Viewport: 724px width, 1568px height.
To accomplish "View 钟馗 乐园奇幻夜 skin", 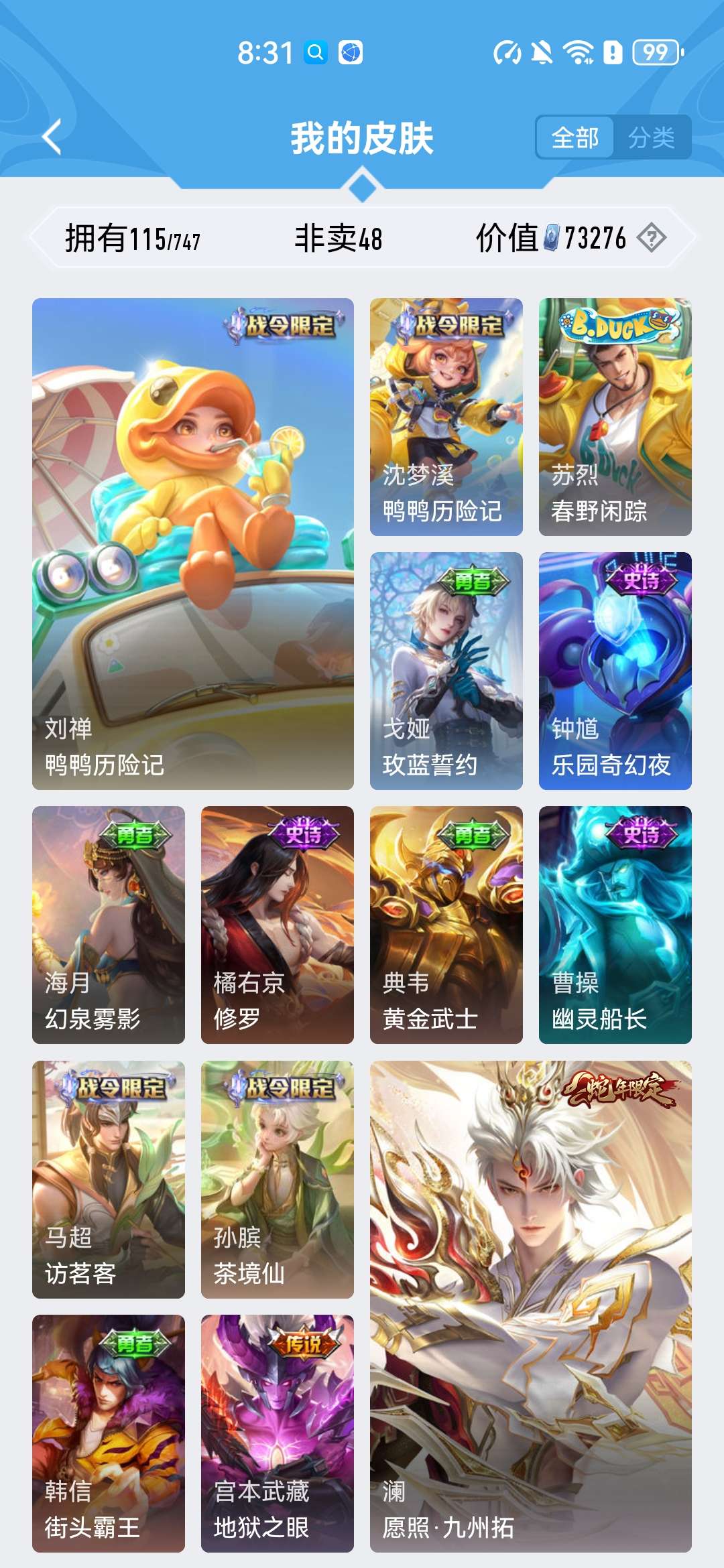I will coord(615,670).
